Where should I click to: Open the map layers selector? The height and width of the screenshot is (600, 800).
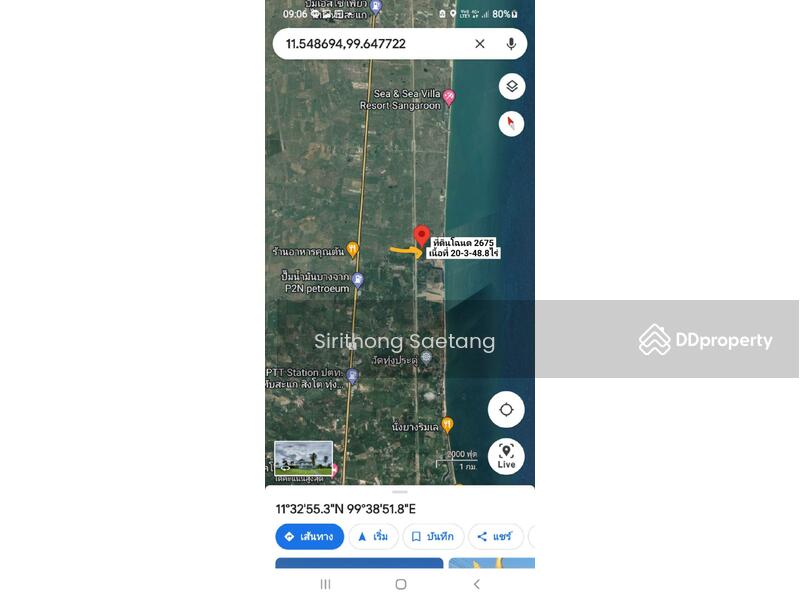point(511,87)
